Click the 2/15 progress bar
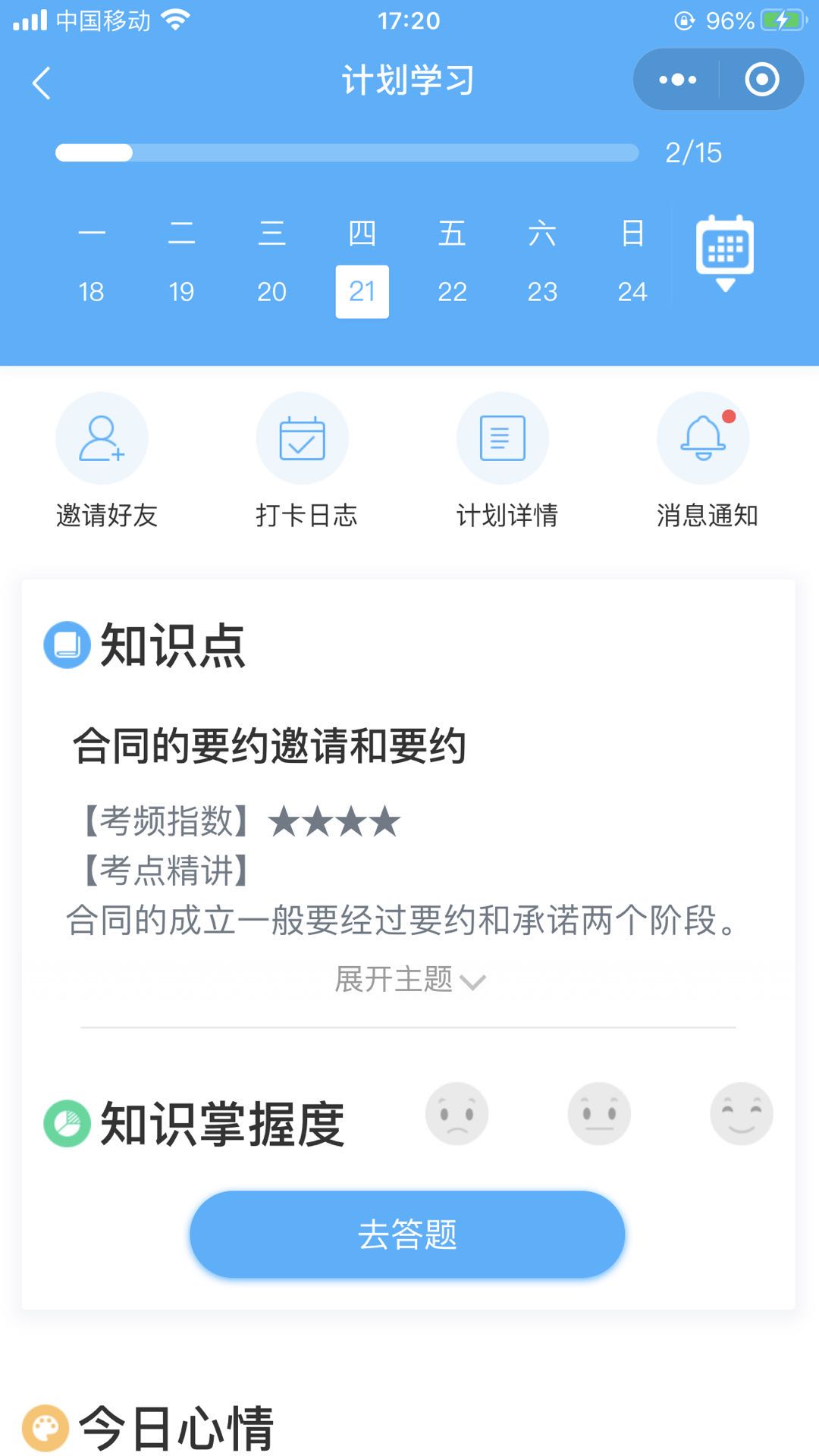The width and height of the screenshot is (819, 1456). click(345, 152)
